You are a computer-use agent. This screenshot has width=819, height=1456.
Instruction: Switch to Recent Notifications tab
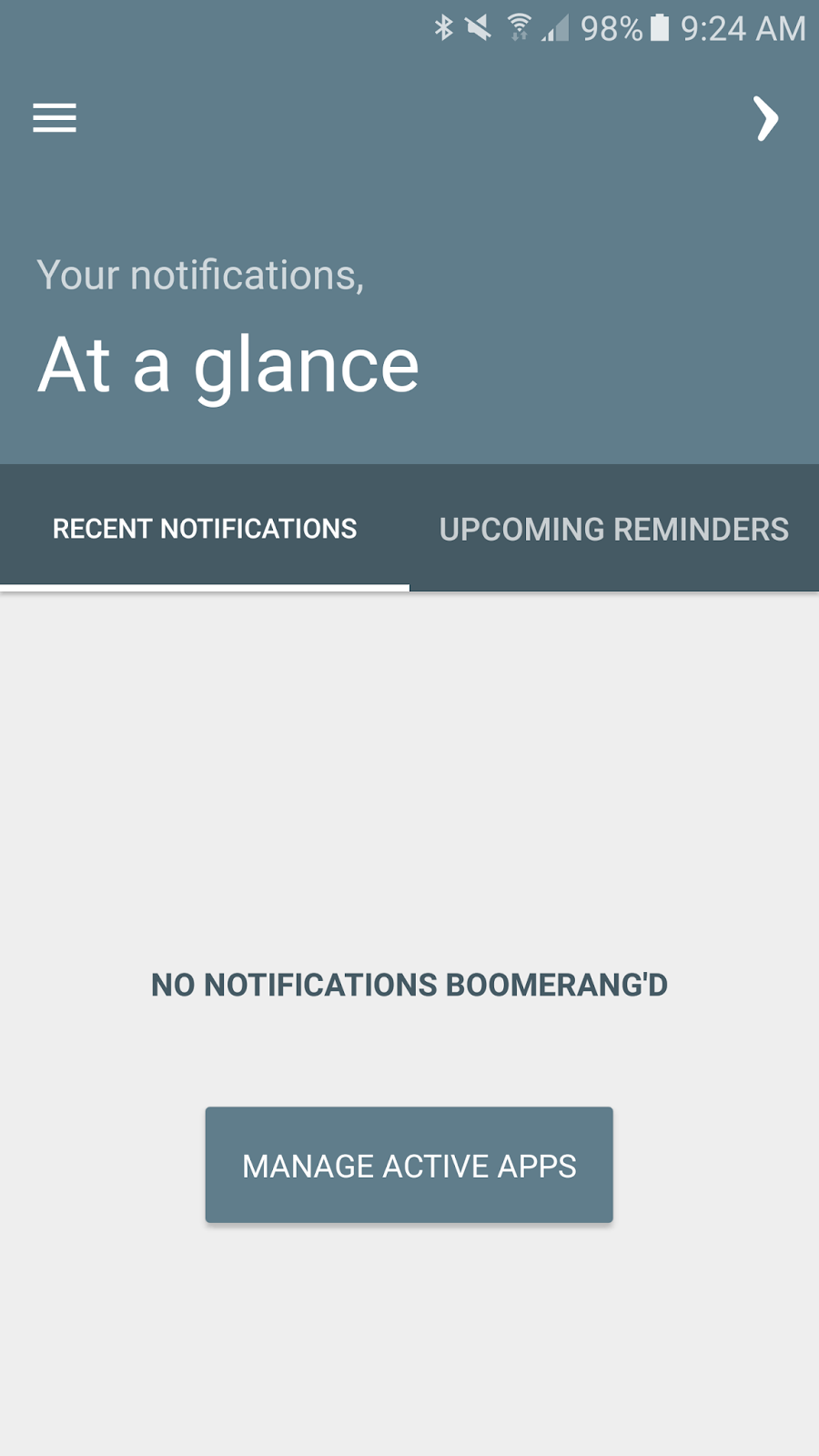[205, 529]
